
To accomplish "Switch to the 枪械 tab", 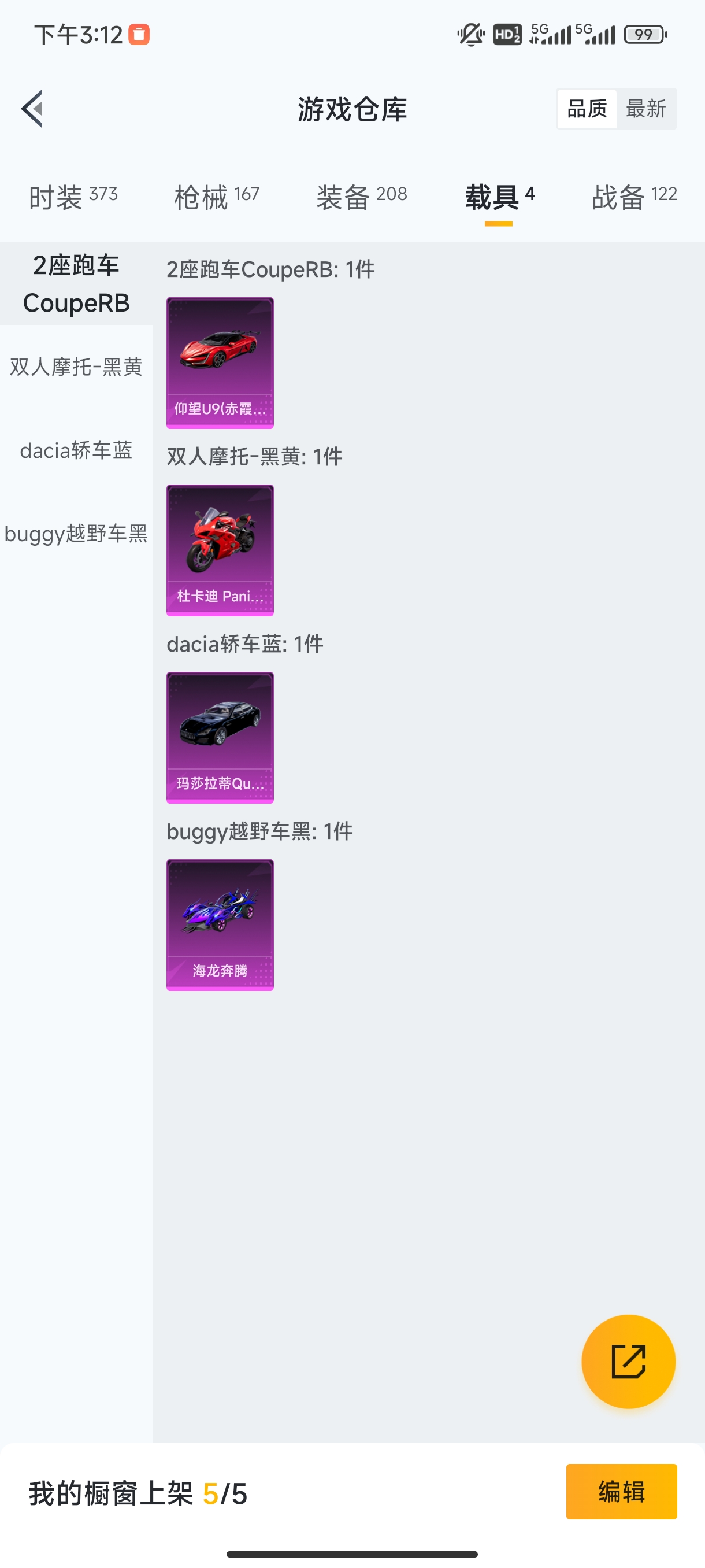I will (217, 197).
